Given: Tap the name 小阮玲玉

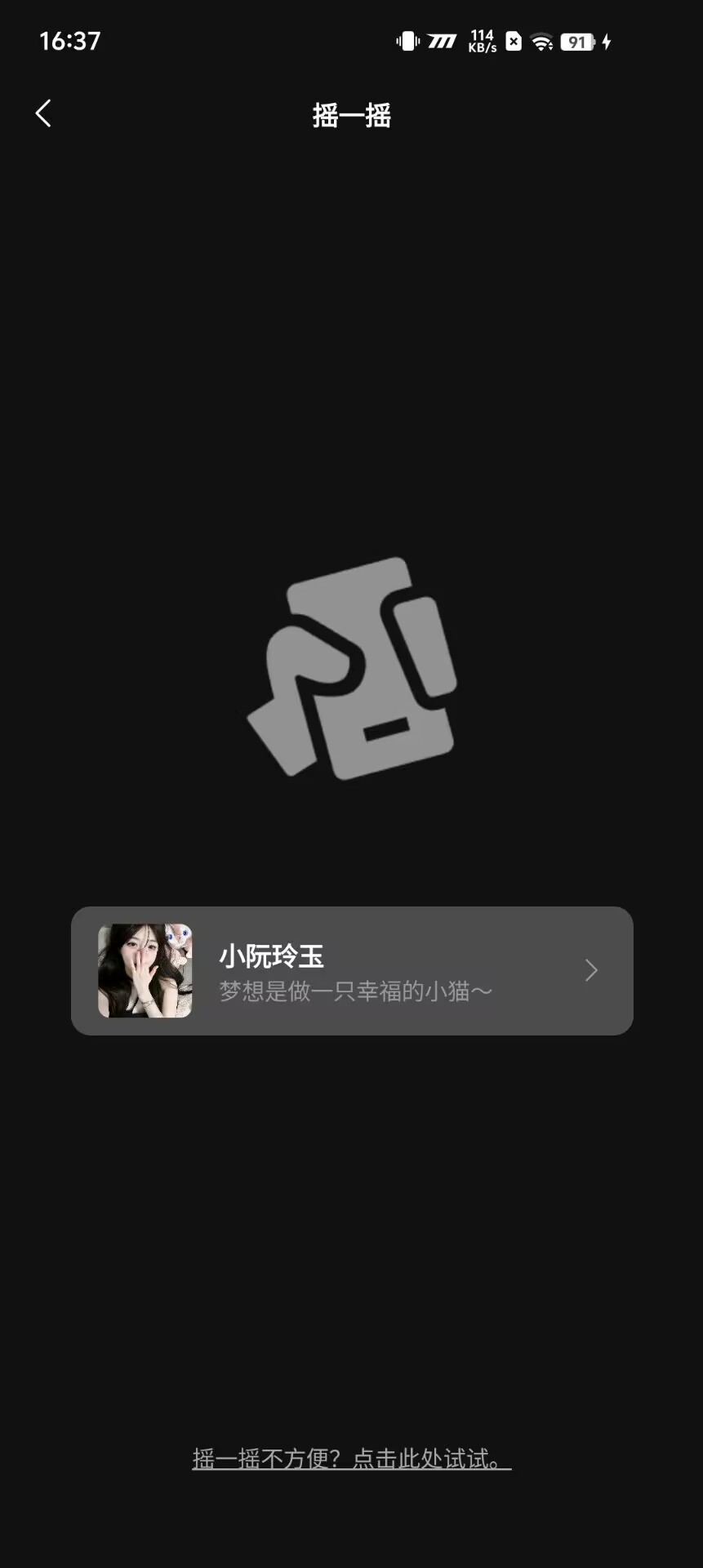Looking at the screenshot, I should (x=270, y=958).
